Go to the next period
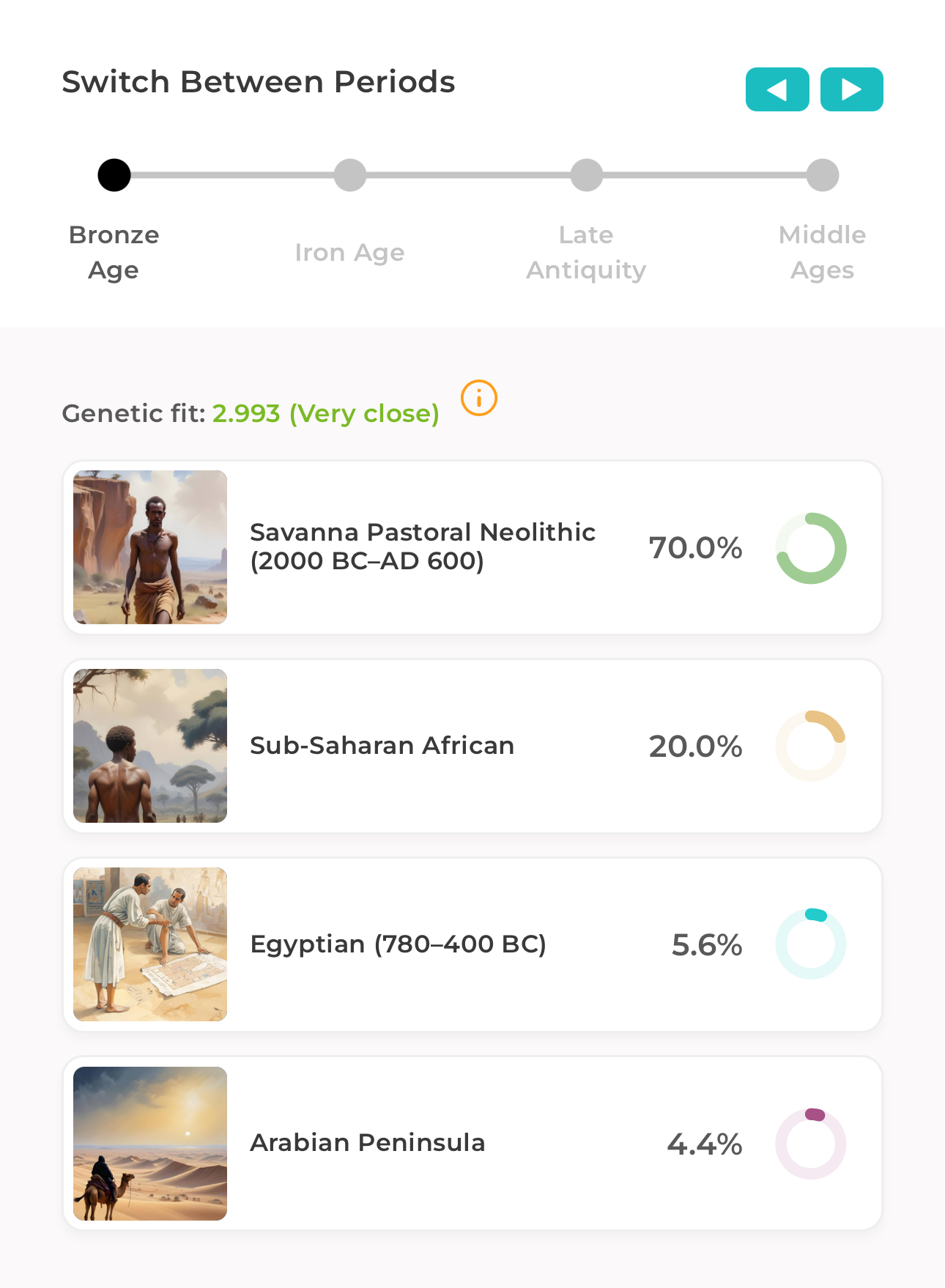The width and height of the screenshot is (945, 1288). coord(851,89)
